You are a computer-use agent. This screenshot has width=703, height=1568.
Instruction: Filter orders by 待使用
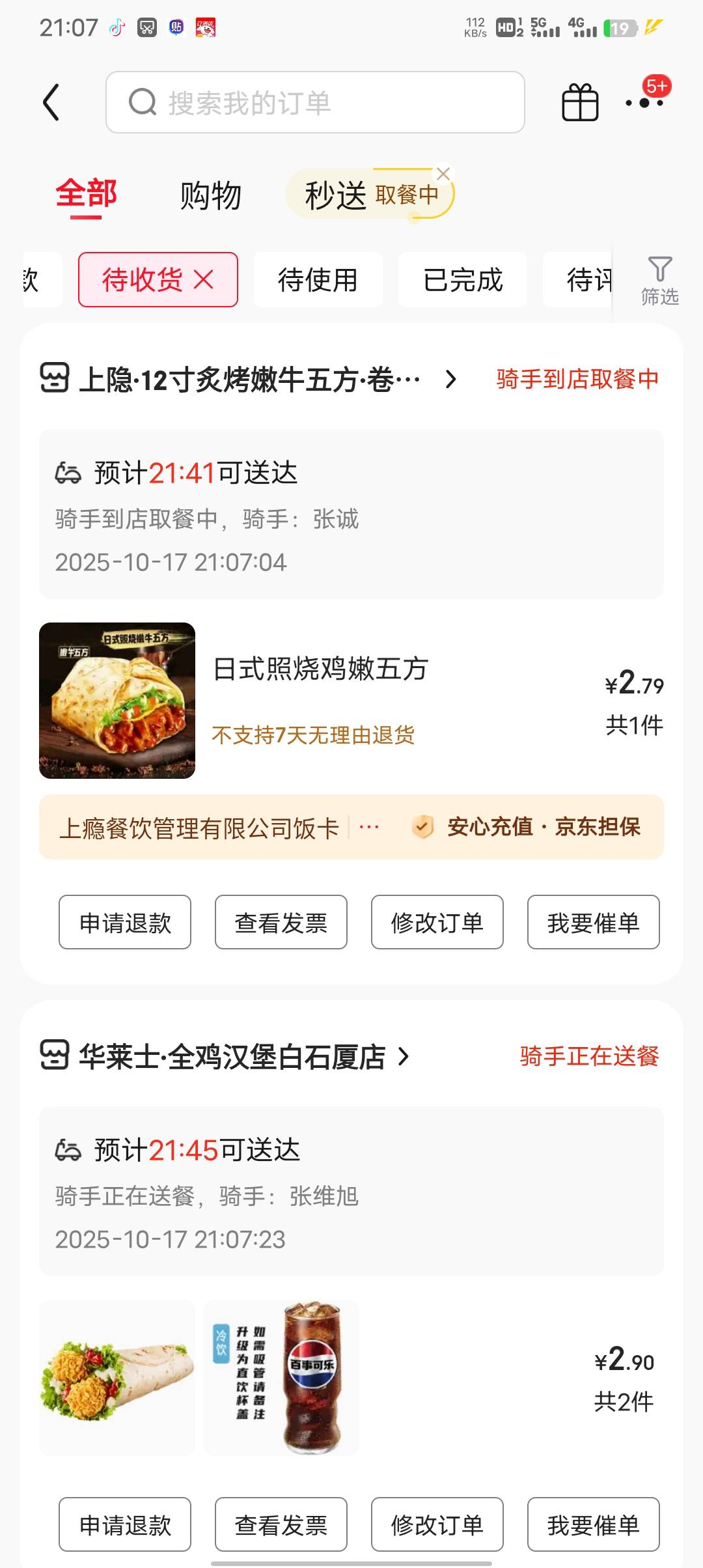318,280
